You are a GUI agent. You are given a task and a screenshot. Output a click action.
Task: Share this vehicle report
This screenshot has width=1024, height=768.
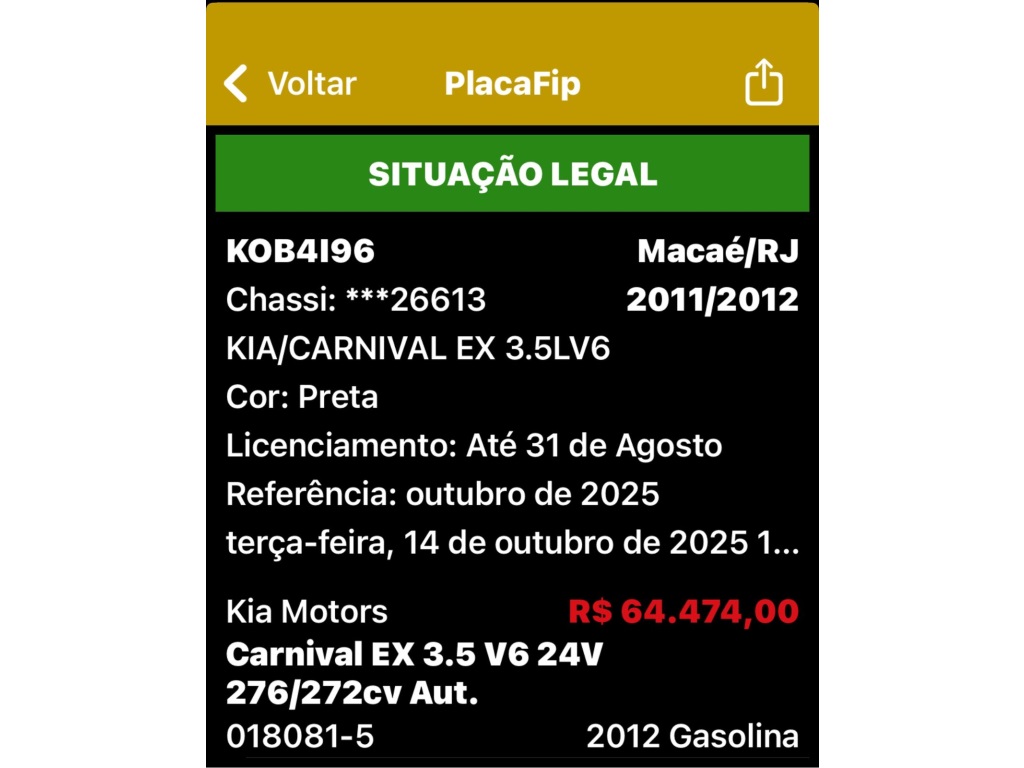(763, 83)
